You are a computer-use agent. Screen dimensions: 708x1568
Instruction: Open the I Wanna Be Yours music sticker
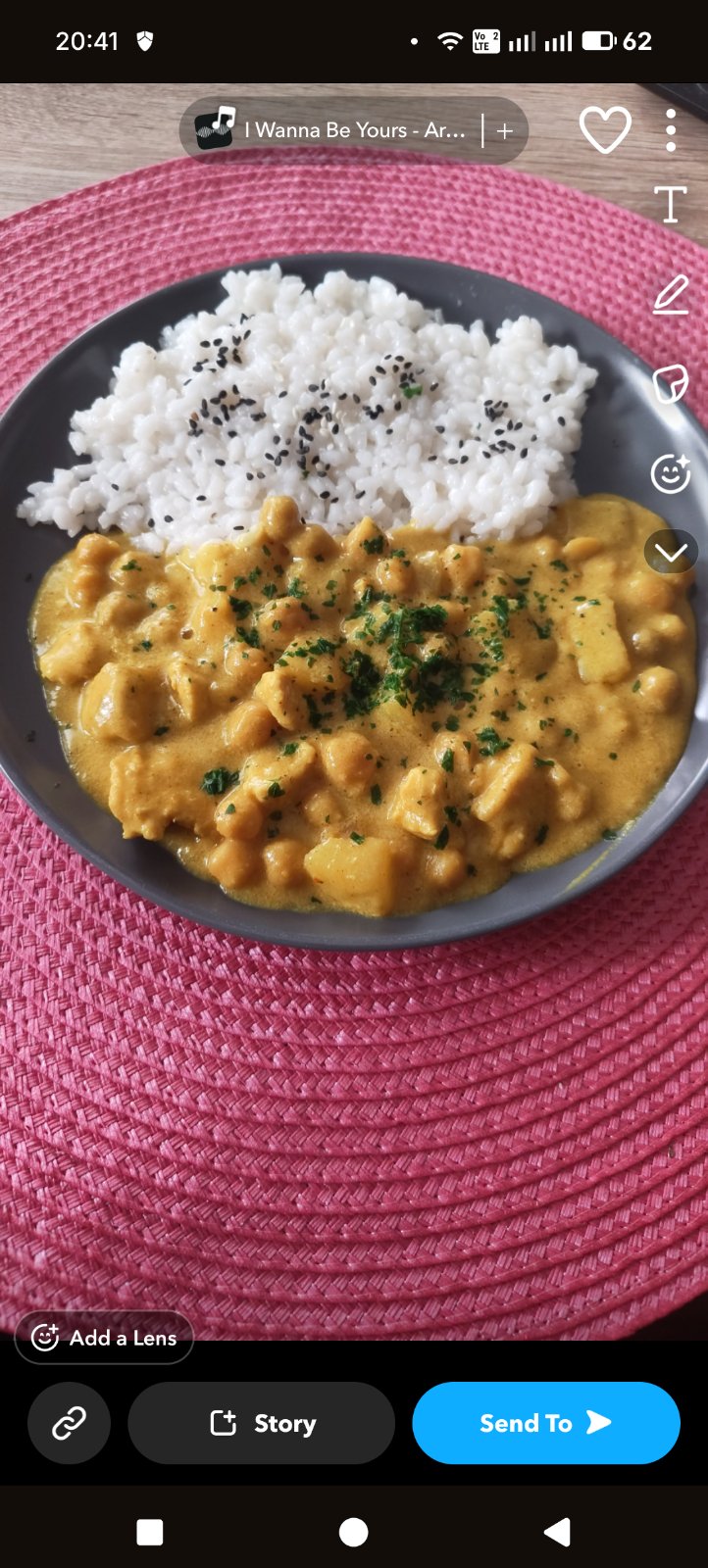[333, 130]
